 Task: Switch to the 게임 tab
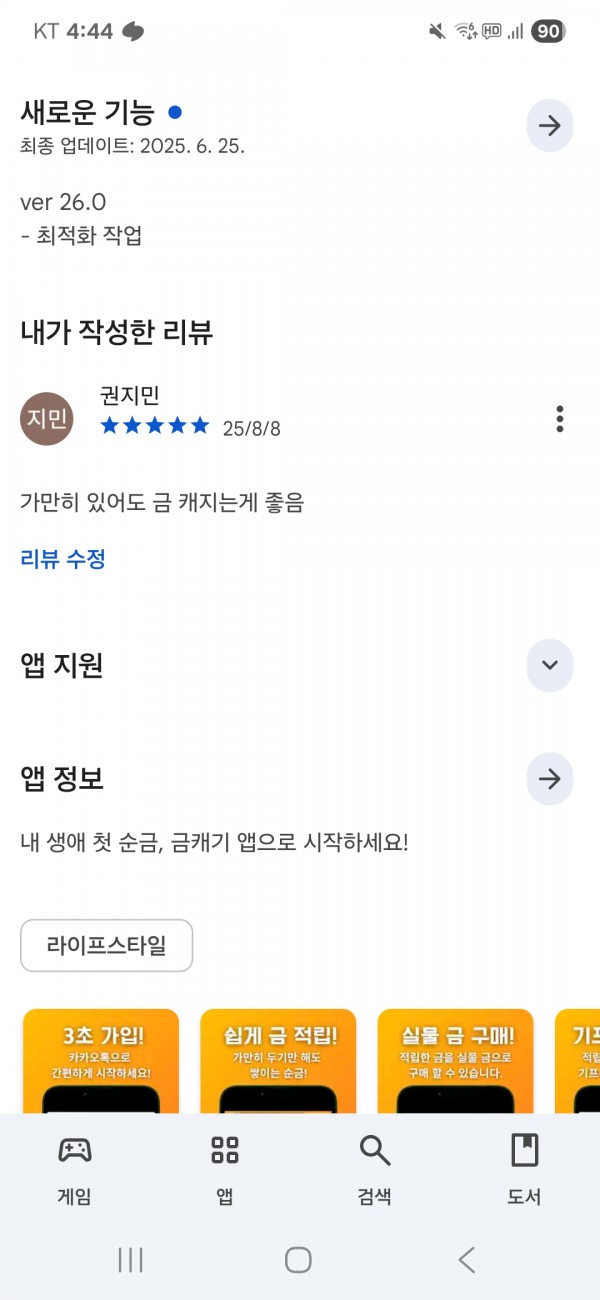click(x=75, y=1170)
